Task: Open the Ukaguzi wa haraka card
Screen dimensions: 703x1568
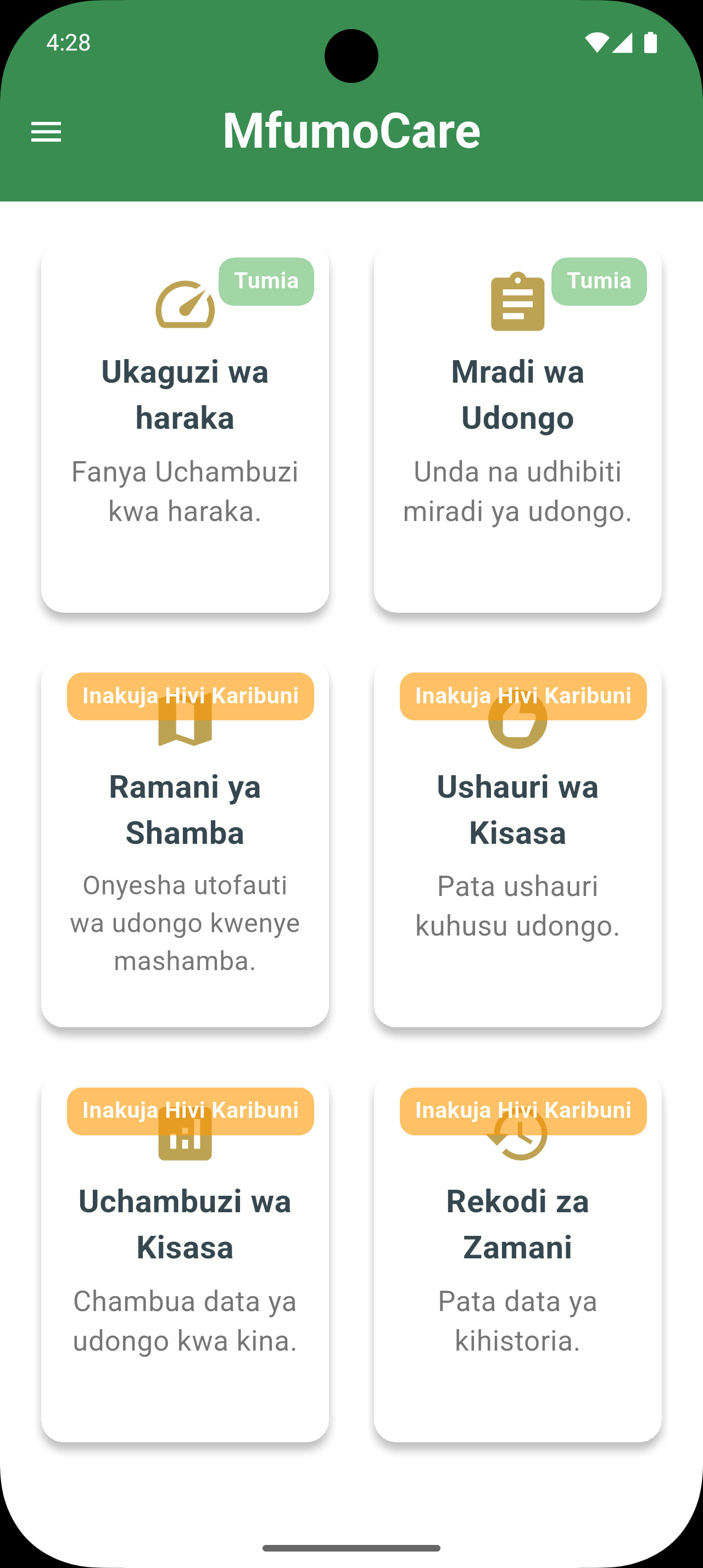Action: [185, 428]
